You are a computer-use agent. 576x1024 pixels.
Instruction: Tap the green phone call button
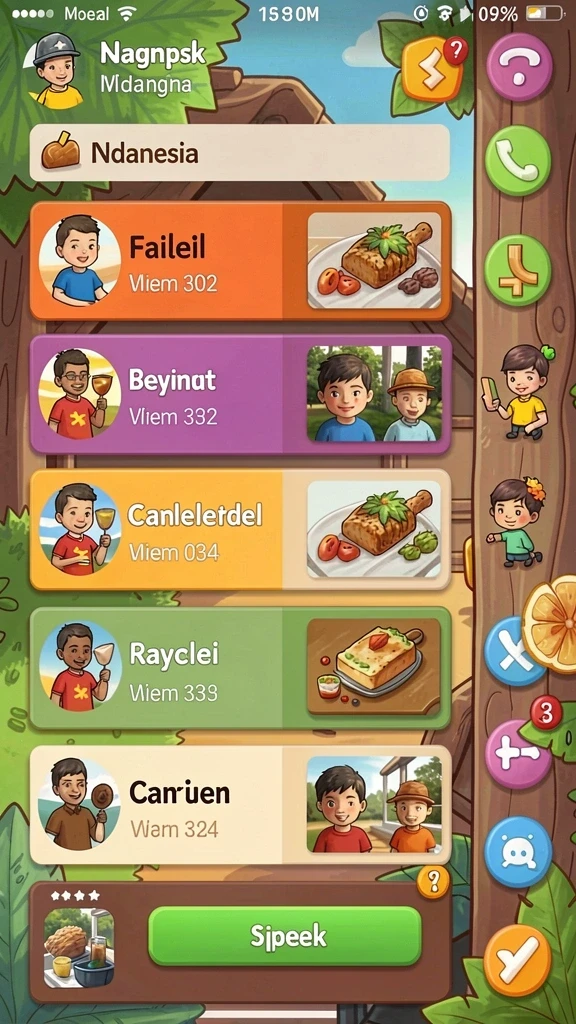(518, 160)
